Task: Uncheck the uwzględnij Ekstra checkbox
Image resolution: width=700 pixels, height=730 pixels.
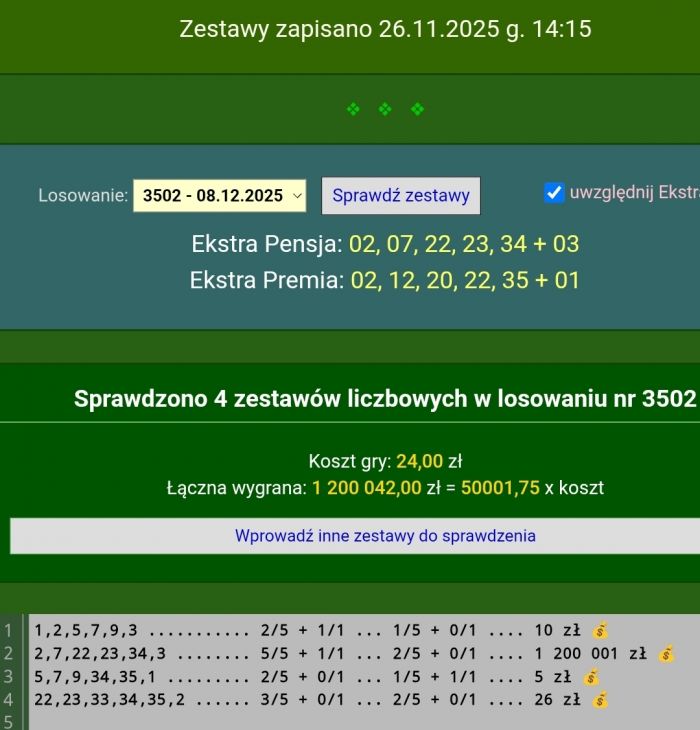Action: [554, 193]
